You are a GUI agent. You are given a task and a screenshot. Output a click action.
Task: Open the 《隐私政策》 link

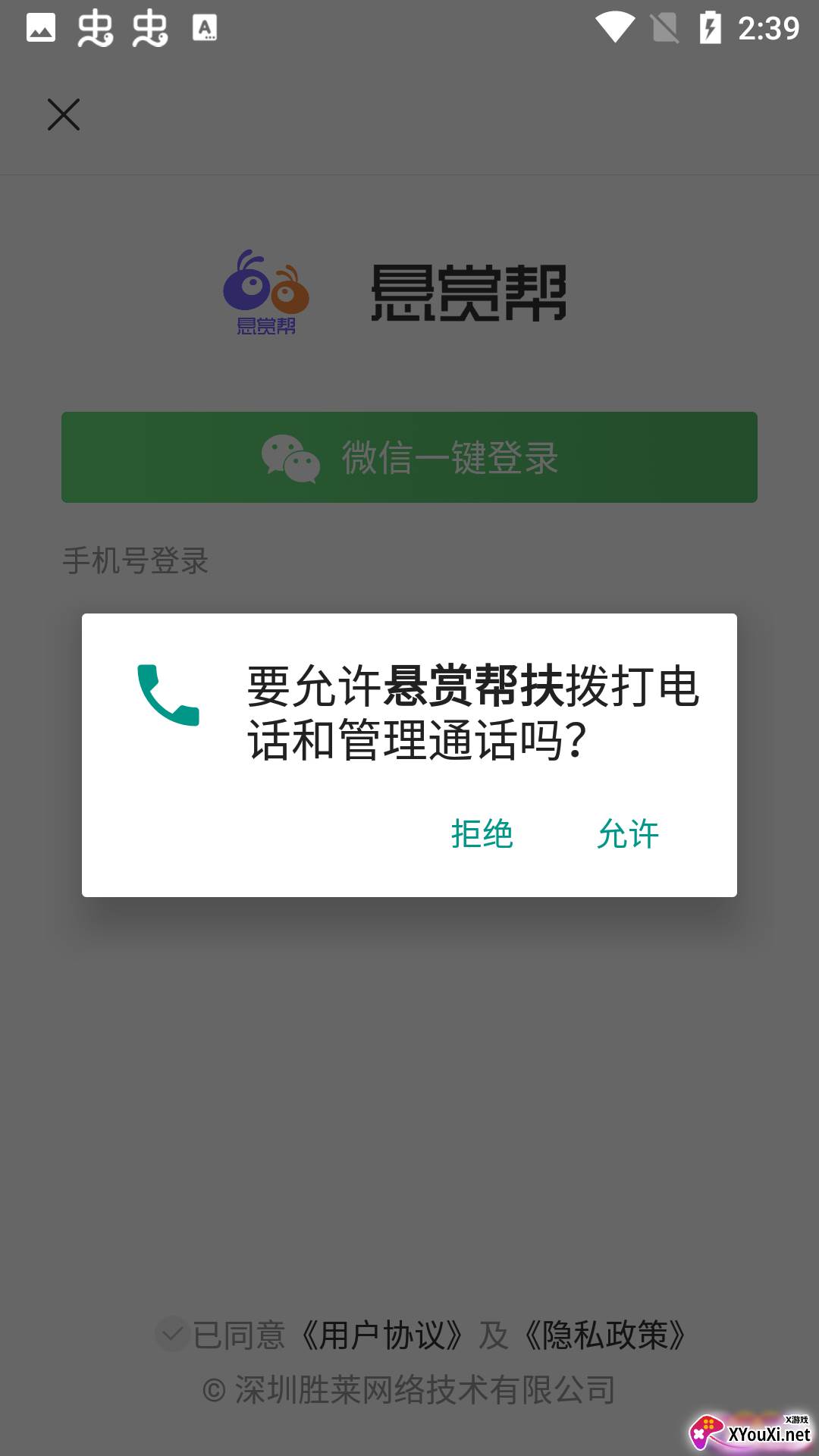click(604, 1335)
